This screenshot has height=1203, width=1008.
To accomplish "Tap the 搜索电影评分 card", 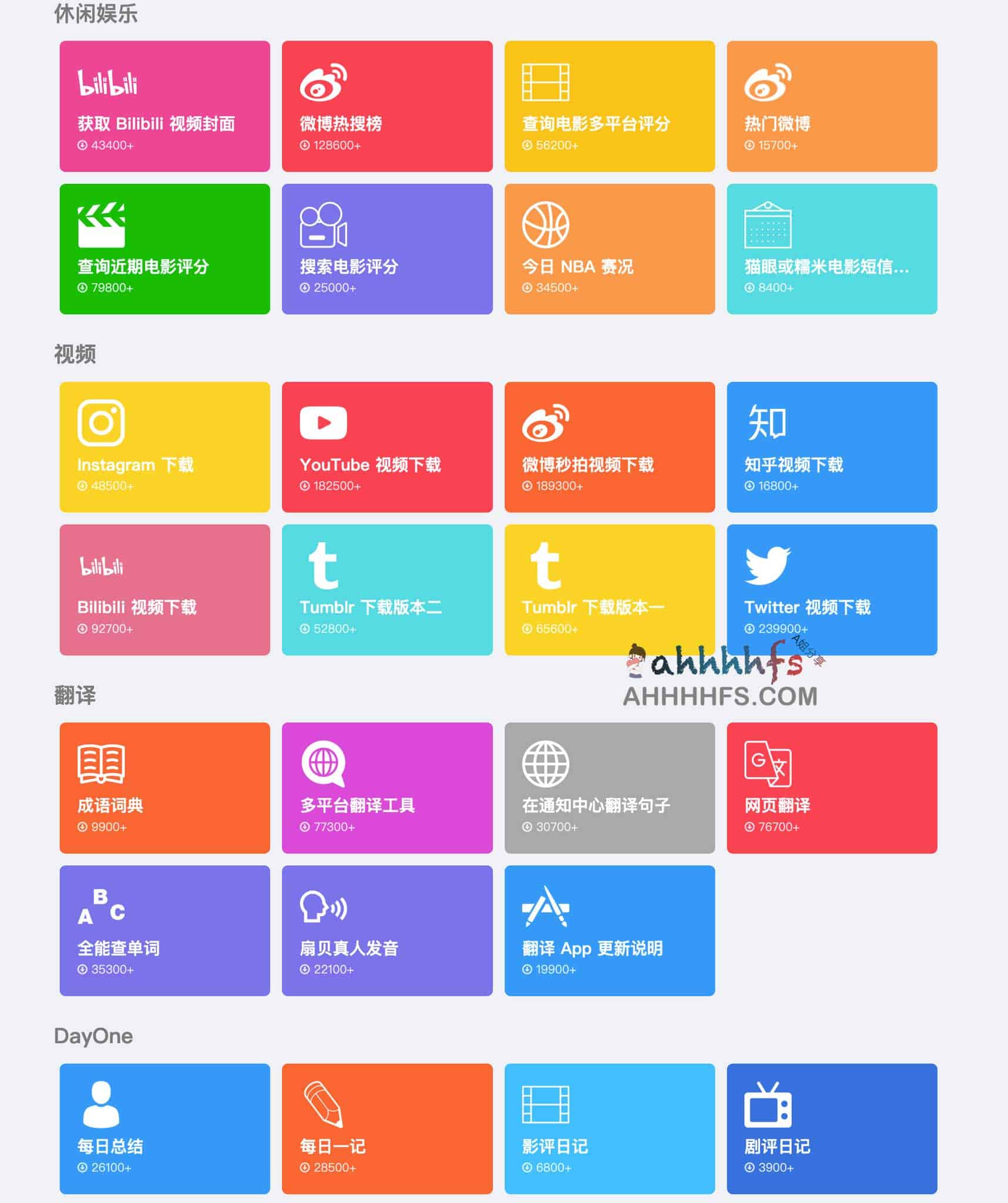I will pyautogui.click(x=387, y=249).
